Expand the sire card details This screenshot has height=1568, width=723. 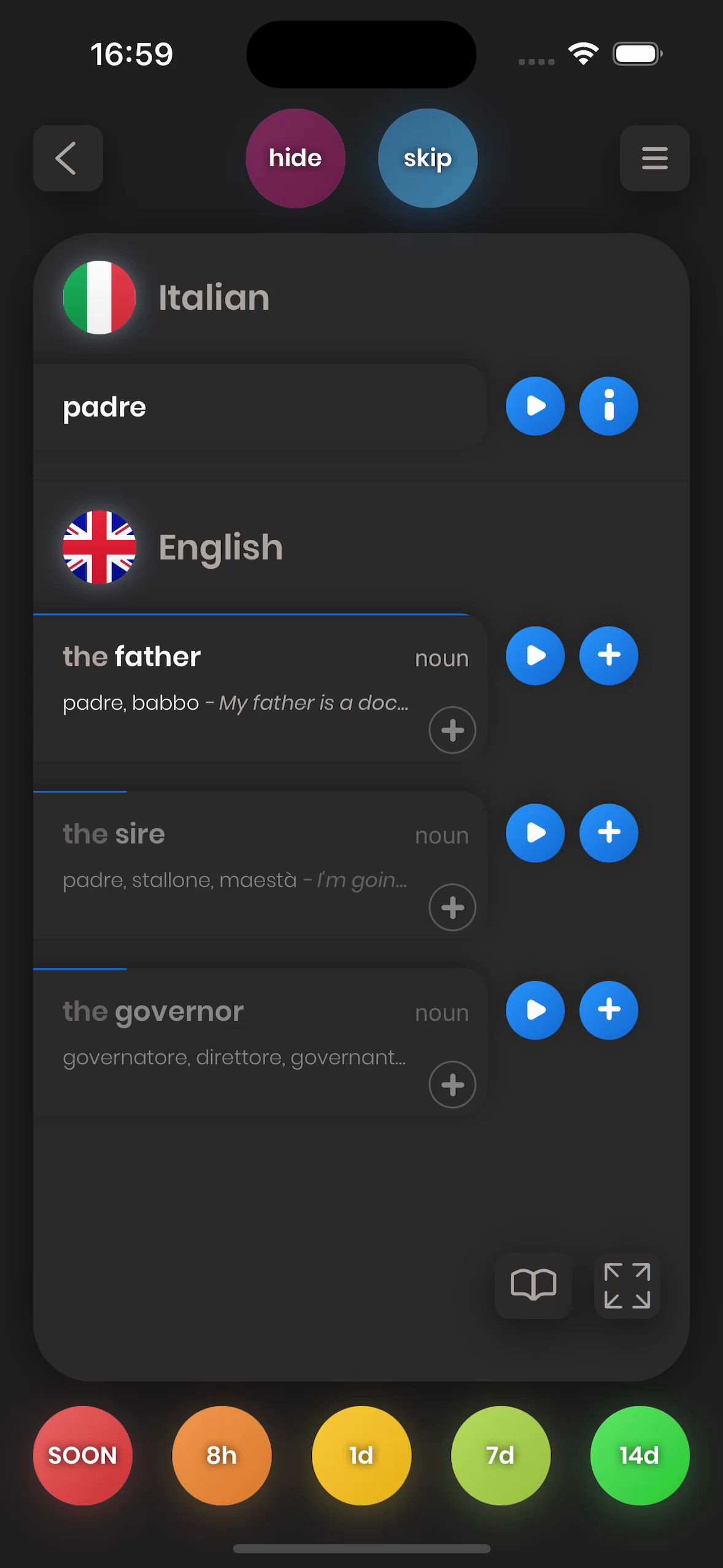point(452,907)
